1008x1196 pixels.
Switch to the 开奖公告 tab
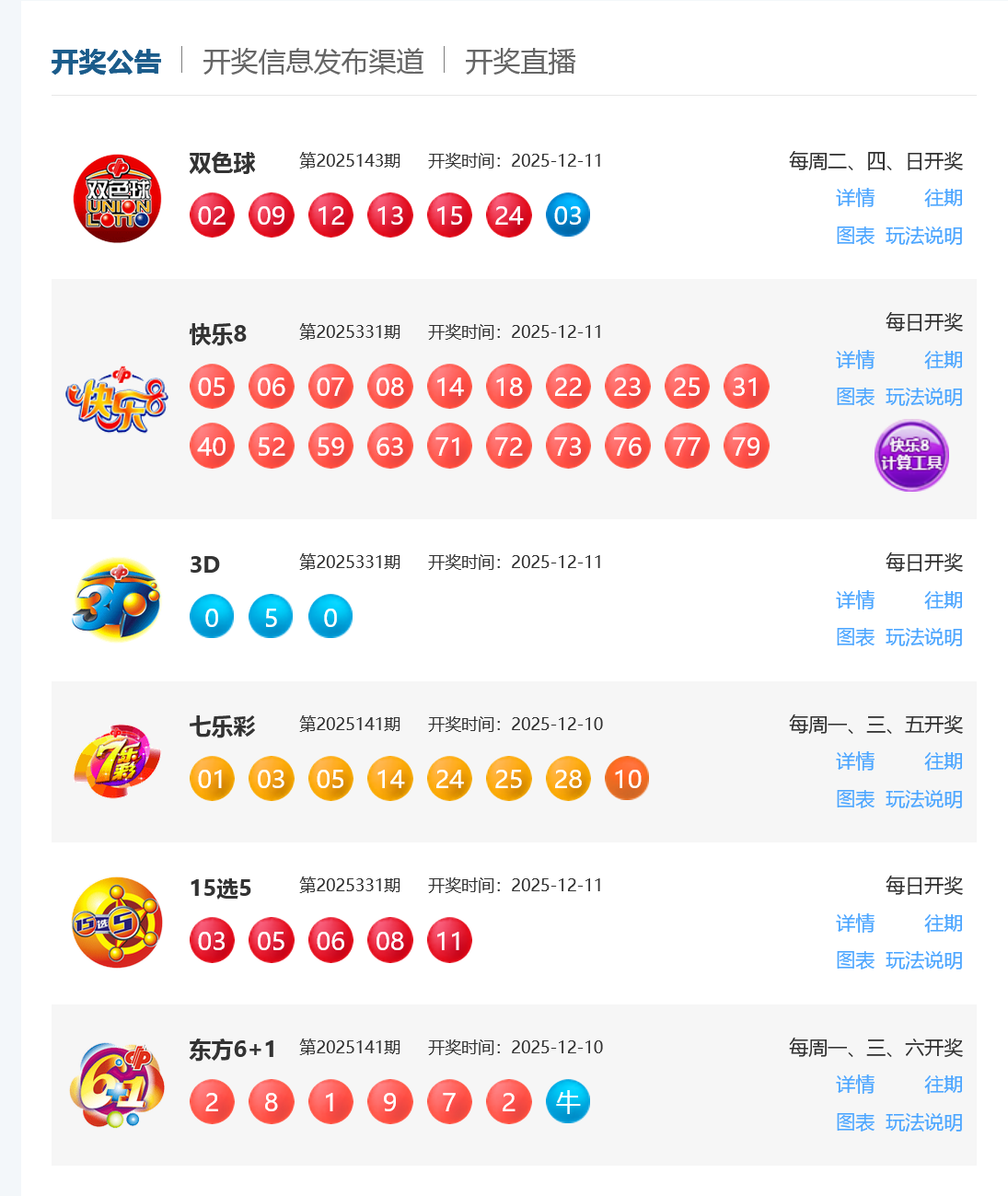[x=105, y=62]
